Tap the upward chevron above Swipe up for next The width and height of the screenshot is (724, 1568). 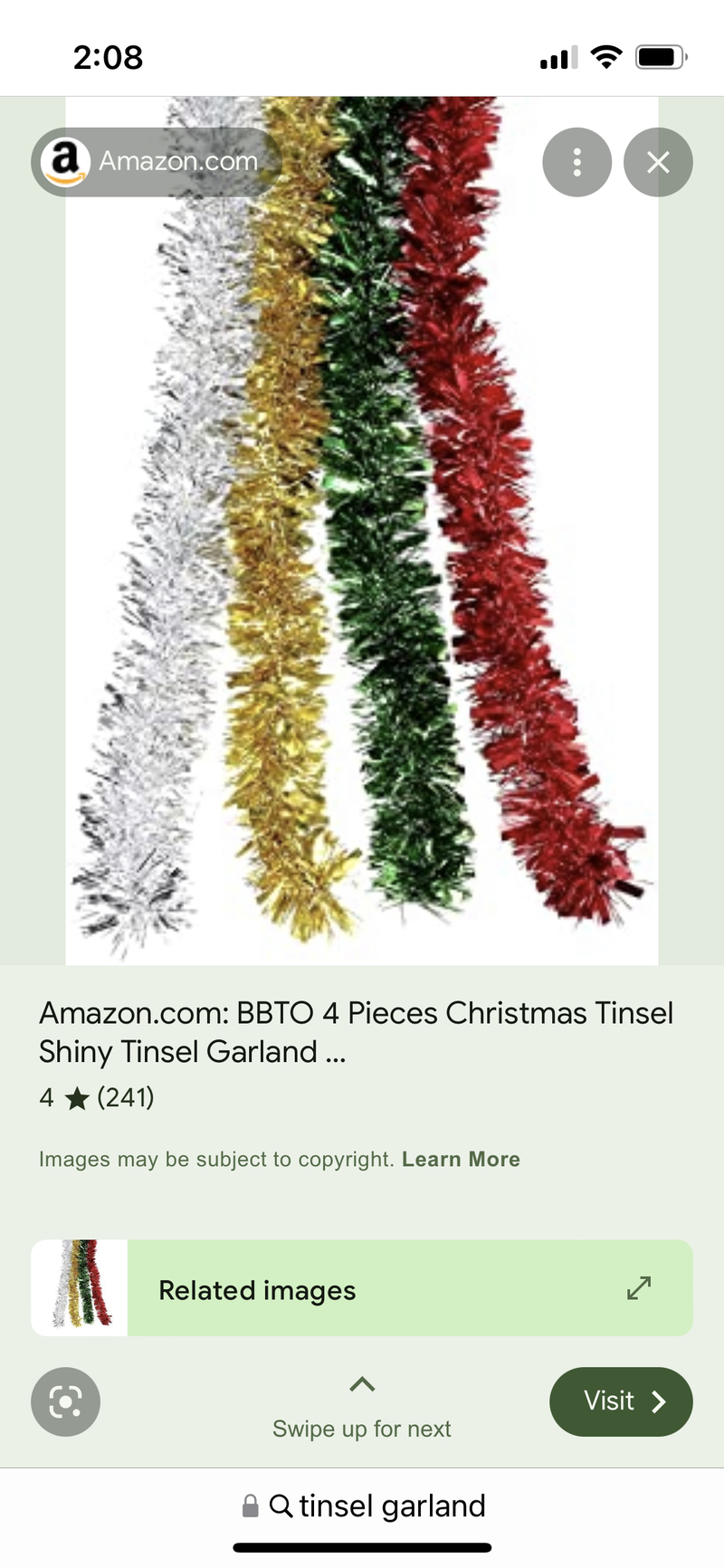(x=361, y=1382)
